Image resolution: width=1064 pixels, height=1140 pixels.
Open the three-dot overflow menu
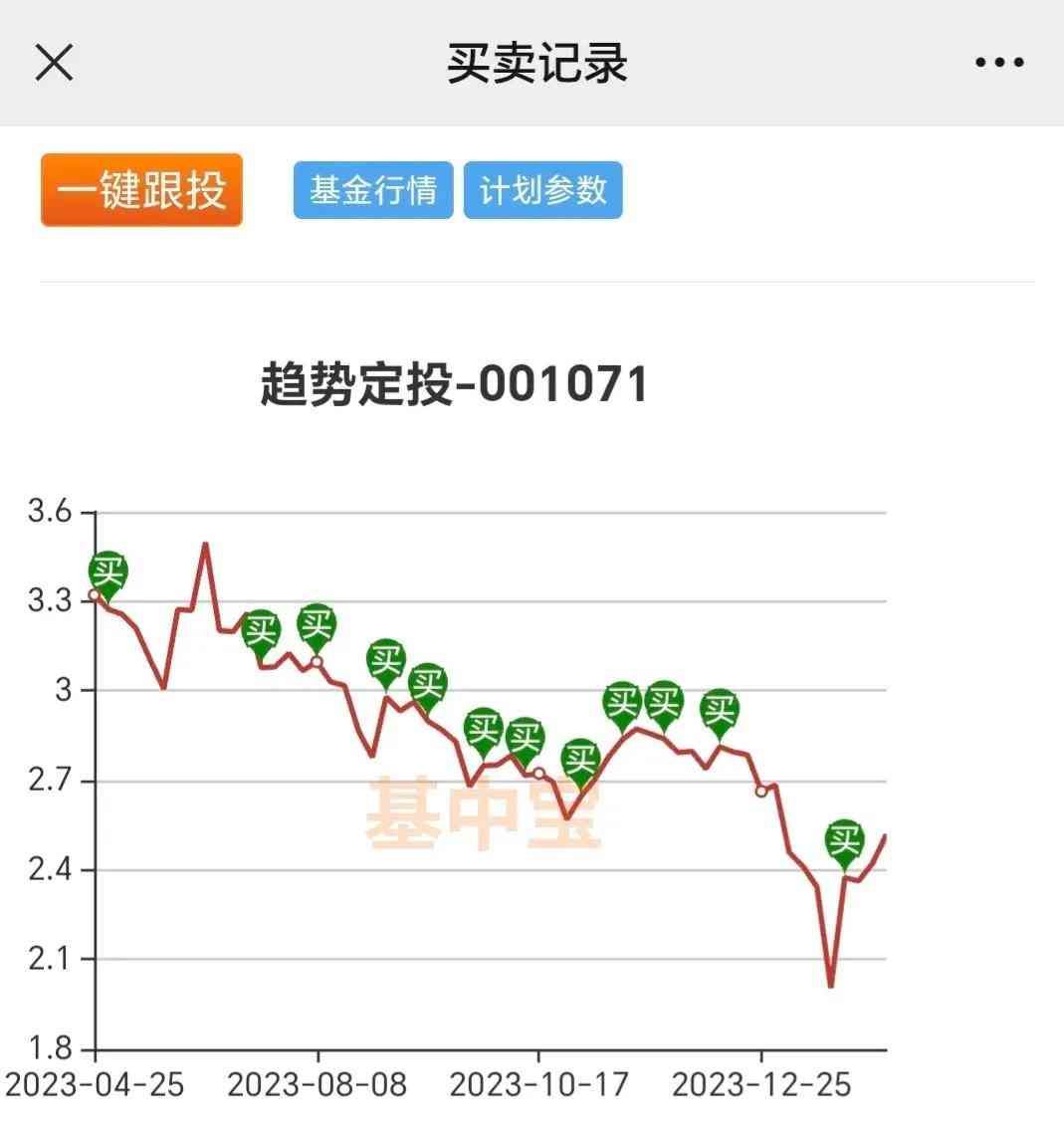tap(998, 63)
